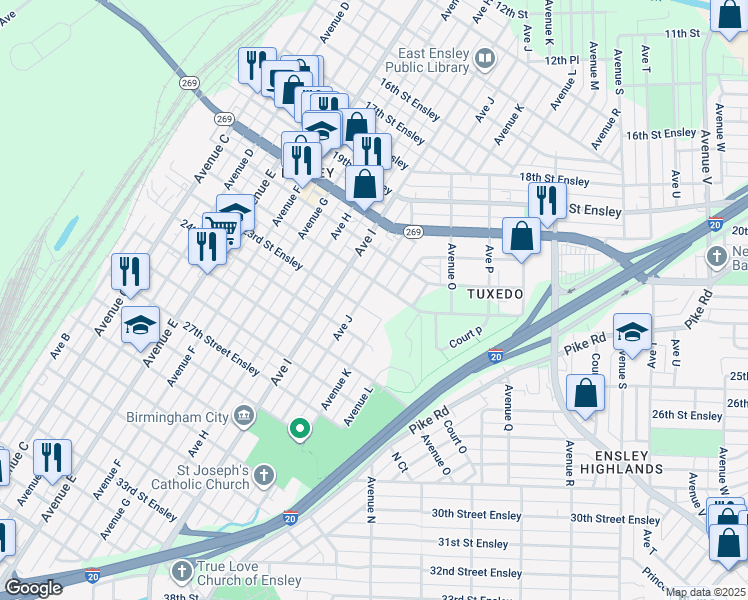The width and height of the screenshot is (748, 600).
Task: Select True Love Church of Ensley icon
Action: [182, 571]
